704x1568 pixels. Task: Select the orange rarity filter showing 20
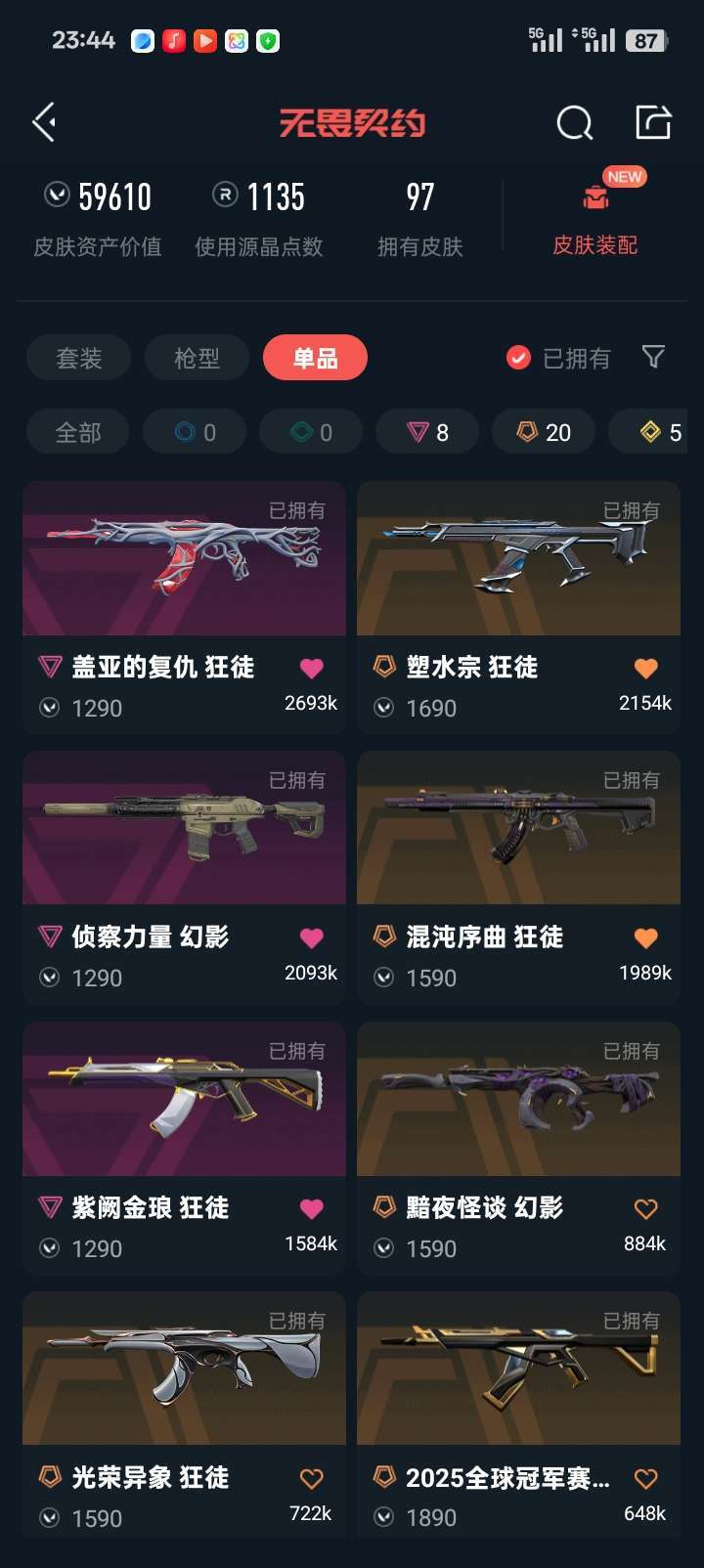tap(544, 431)
